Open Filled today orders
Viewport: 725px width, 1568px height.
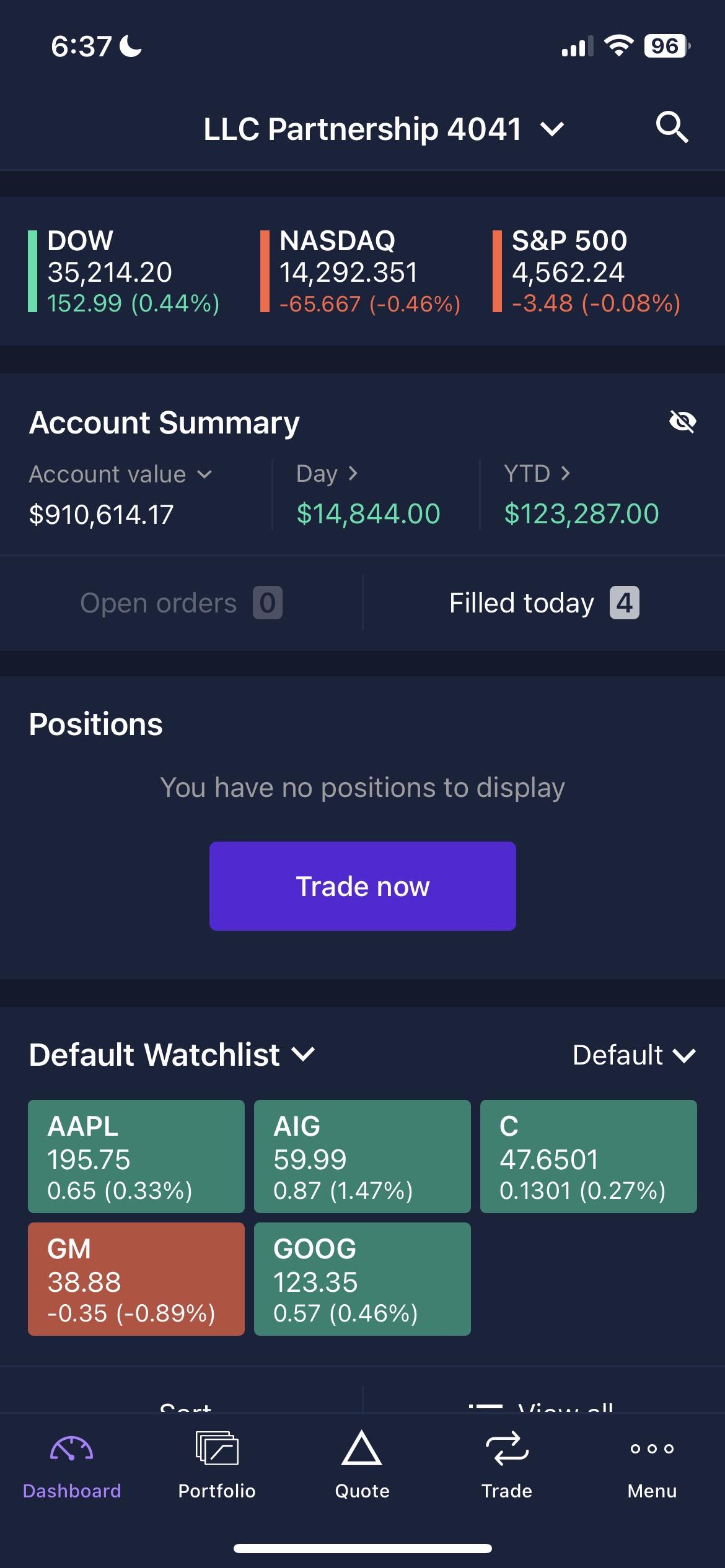tap(543, 603)
